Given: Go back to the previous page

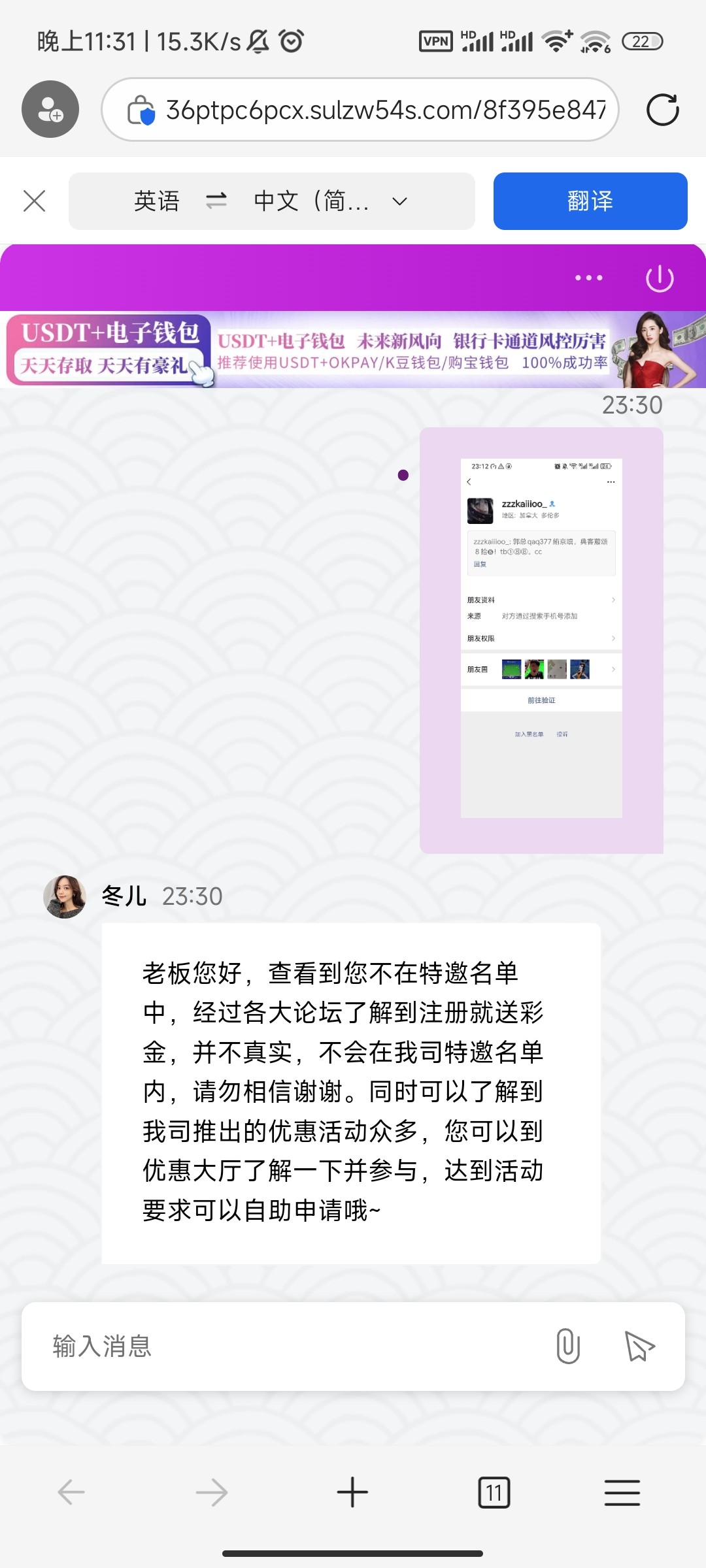Looking at the screenshot, I should pos(71,1492).
